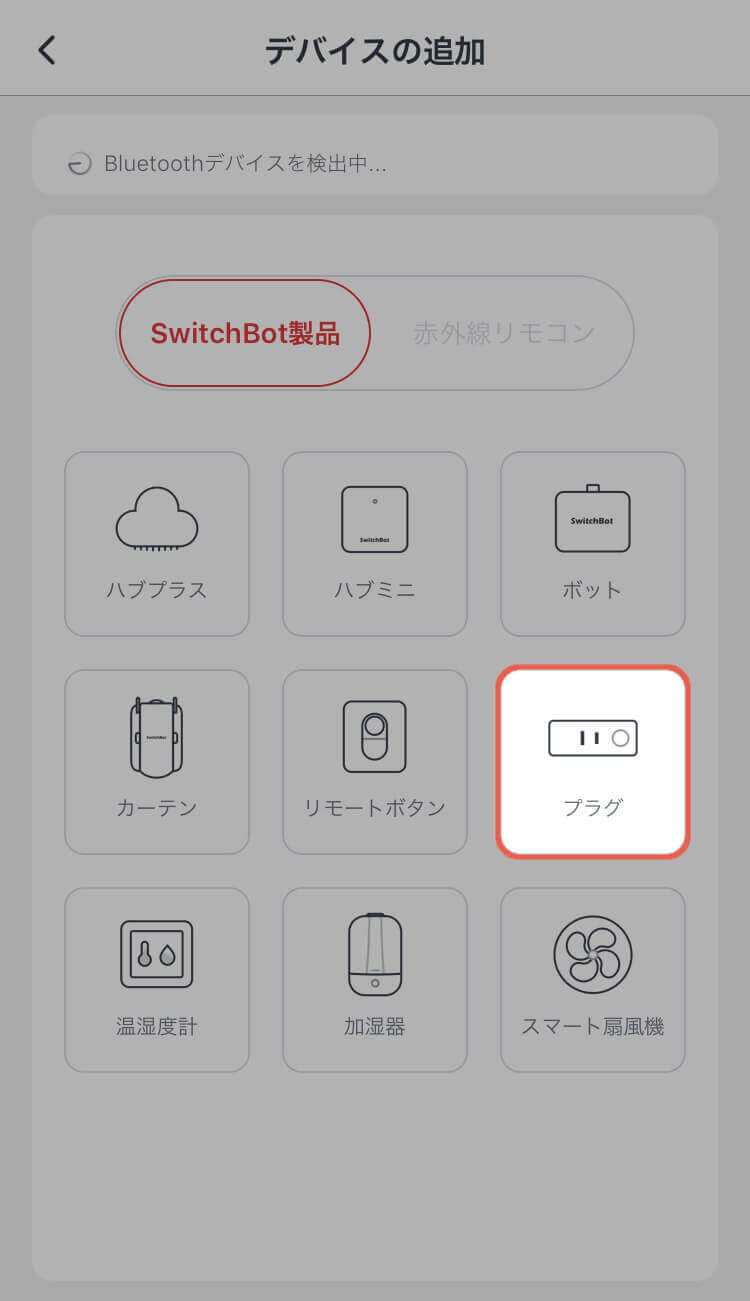Go back from デバイスの追加 screen
Screen dimensions: 750x1301
point(47,50)
